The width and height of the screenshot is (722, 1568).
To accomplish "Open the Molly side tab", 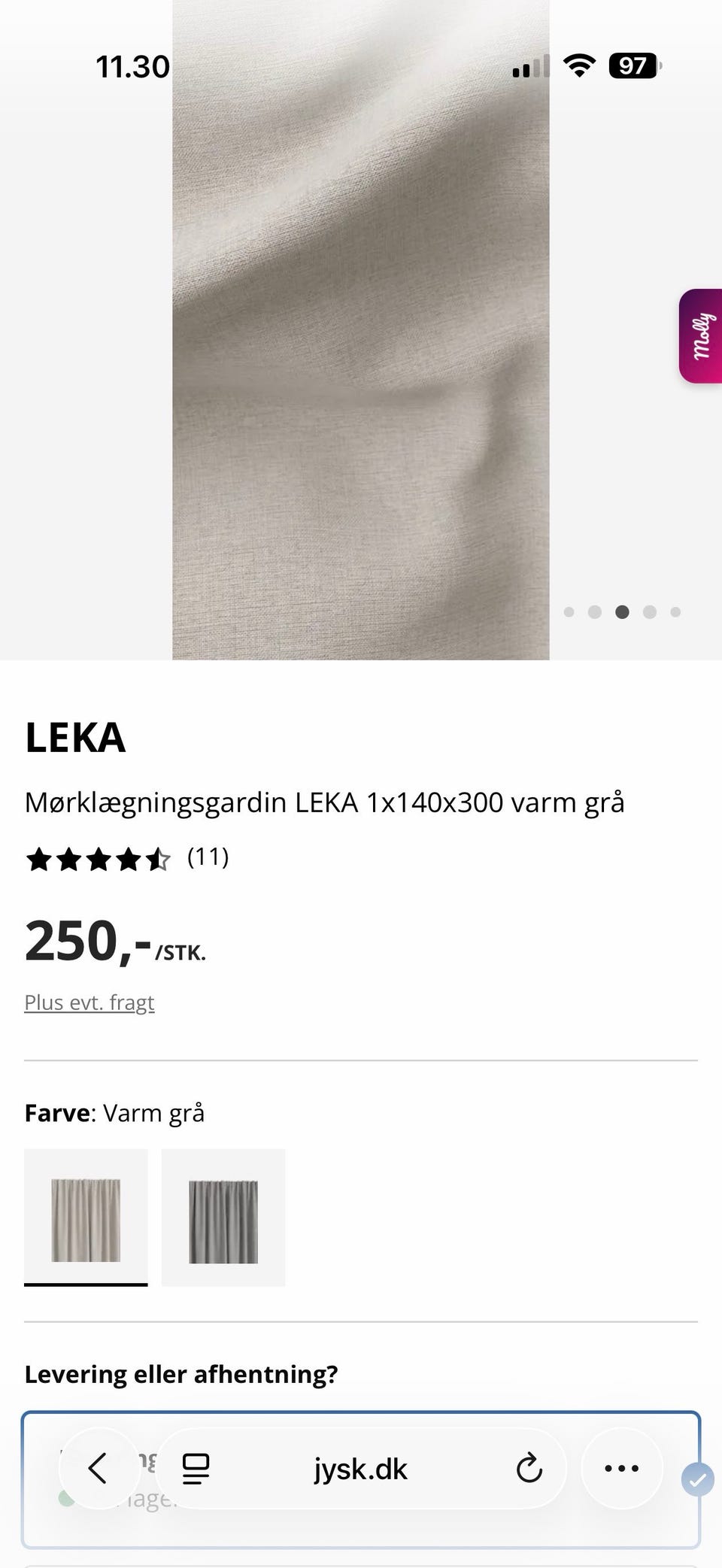I will (701, 336).
